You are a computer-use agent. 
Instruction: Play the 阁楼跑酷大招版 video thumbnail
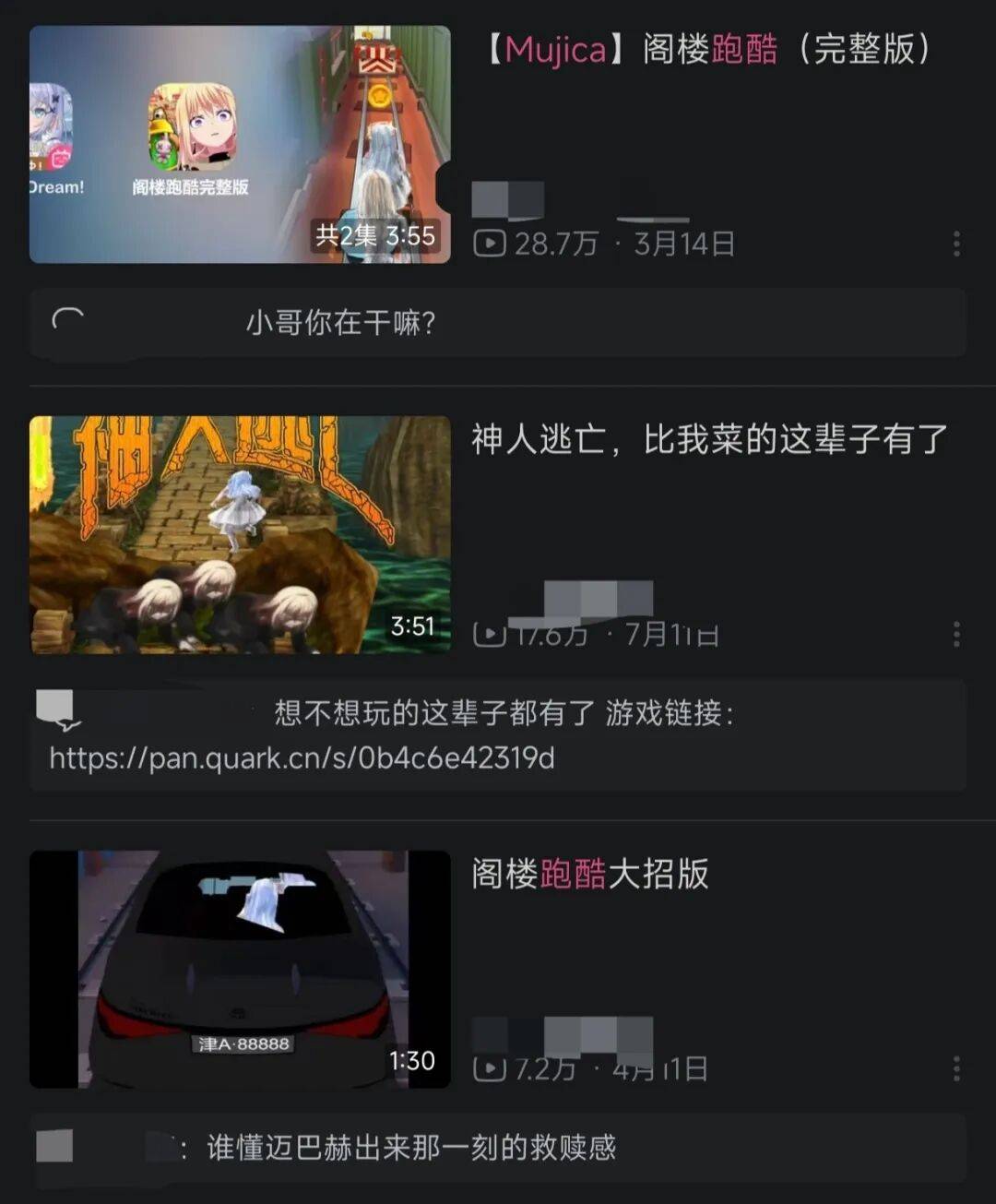tap(240, 969)
